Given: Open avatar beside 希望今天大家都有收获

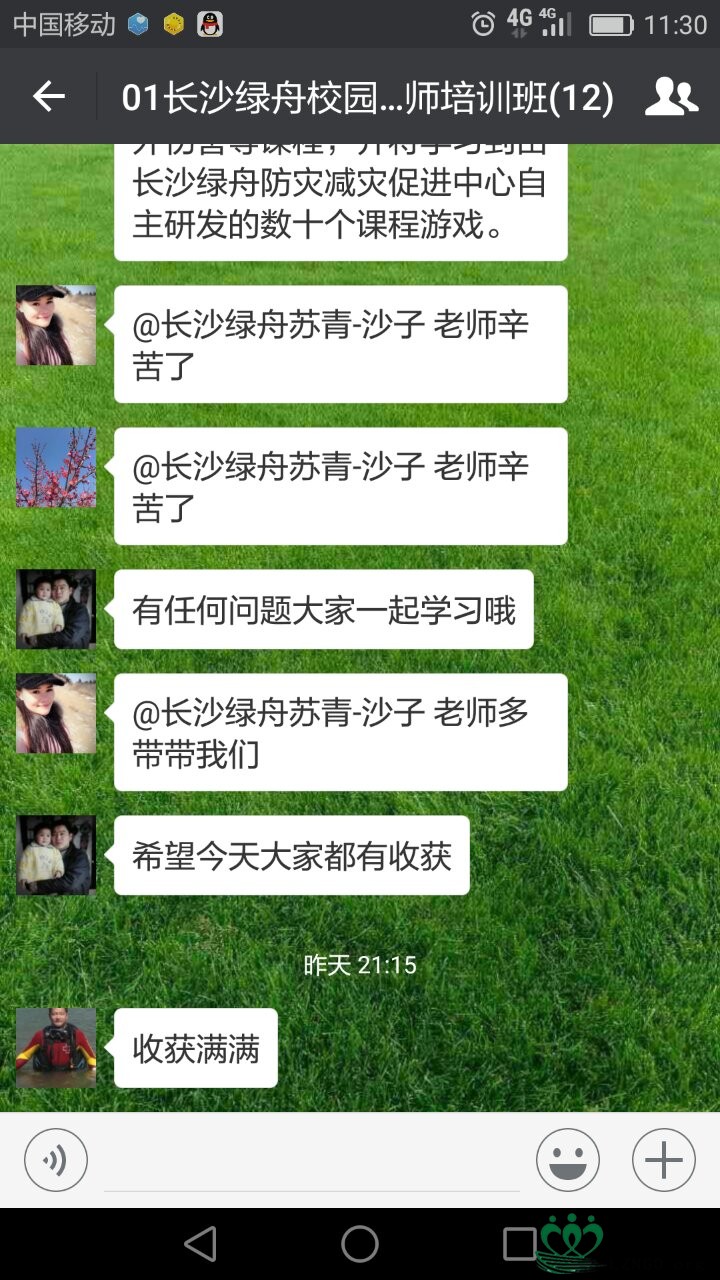Looking at the screenshot, I should tap(56, 855).
